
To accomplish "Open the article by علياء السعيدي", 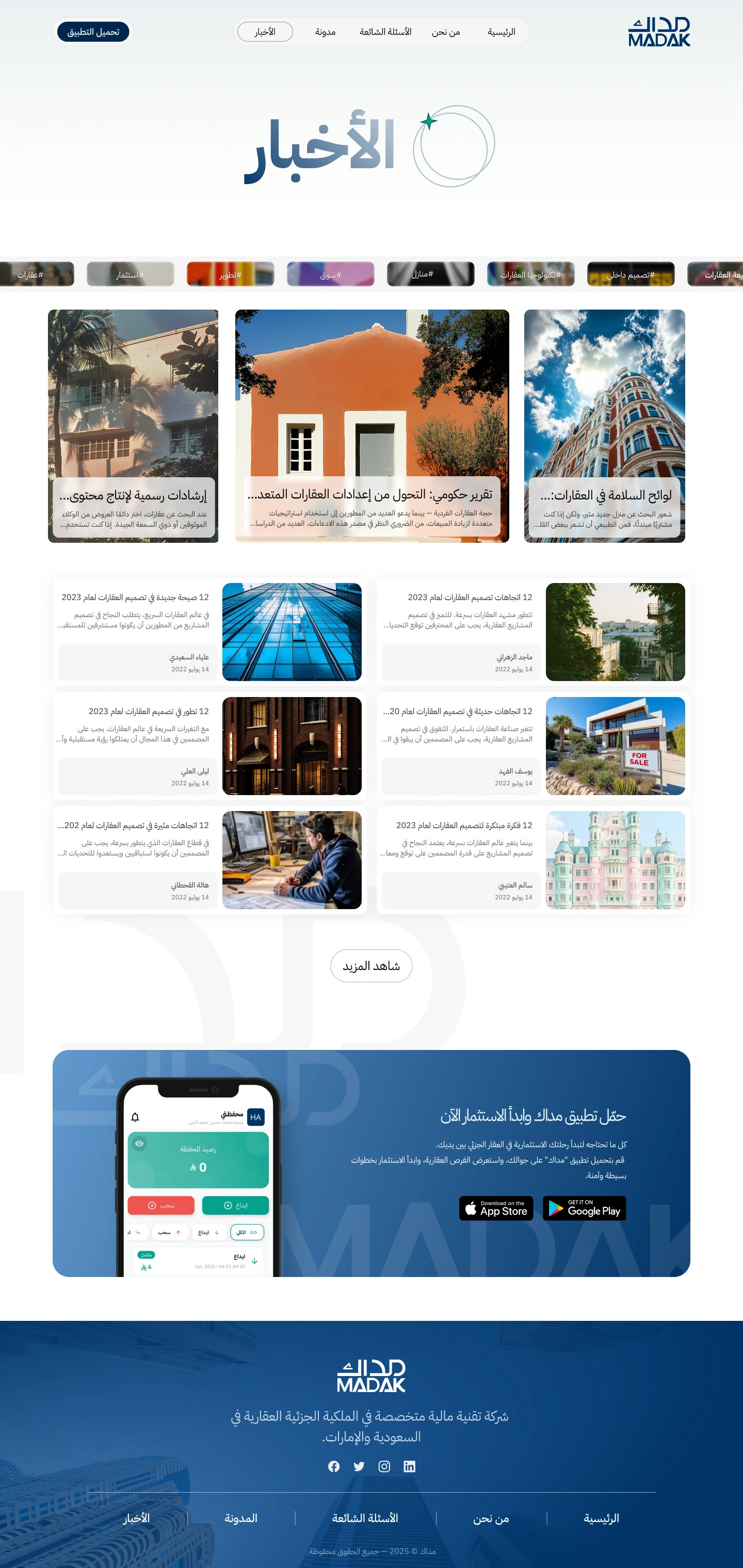I will tap(210, 632).
